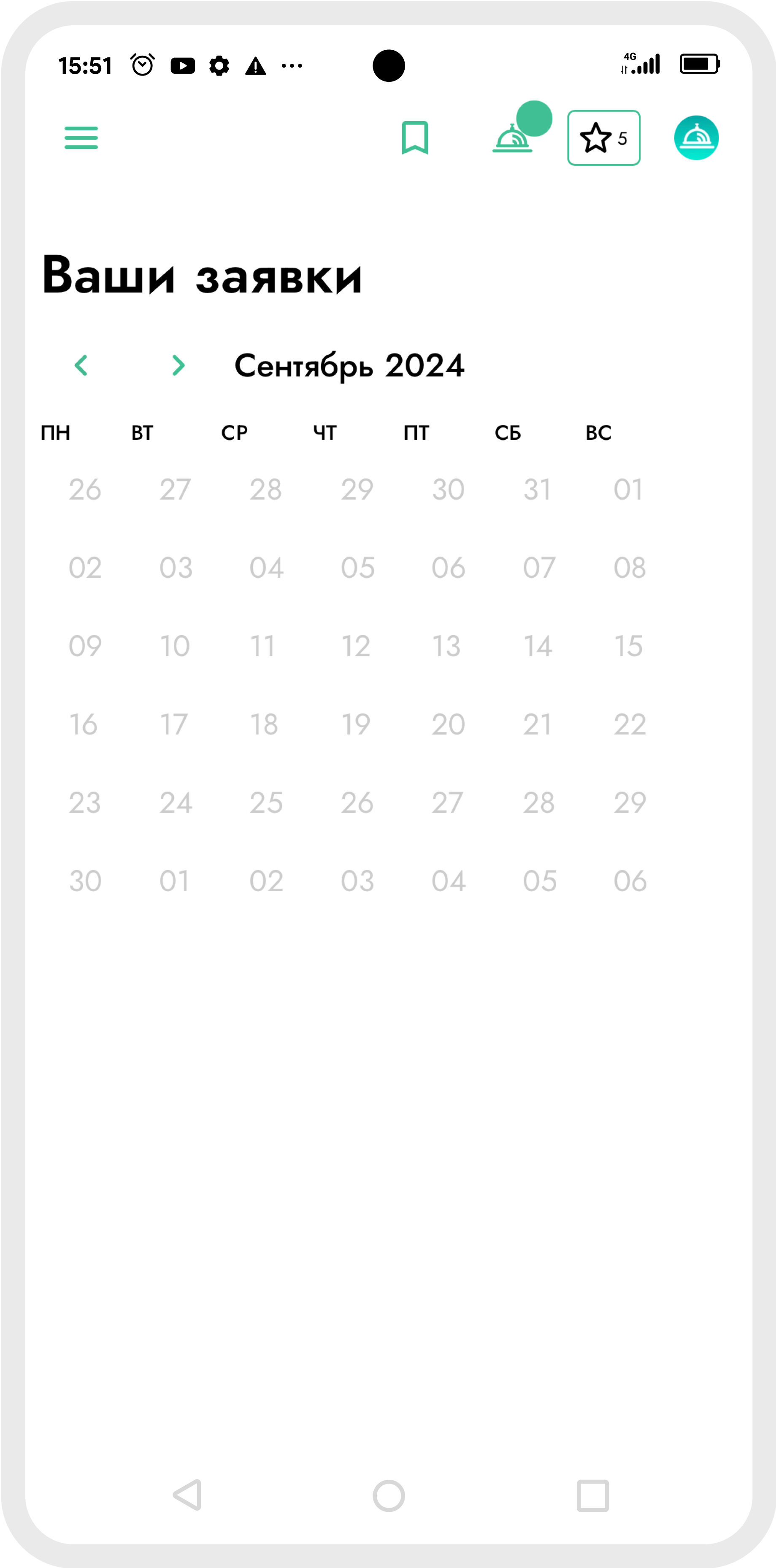Pick day 15 in the calendar
The image size is (776, 1568).
click(x=629, y=646)
